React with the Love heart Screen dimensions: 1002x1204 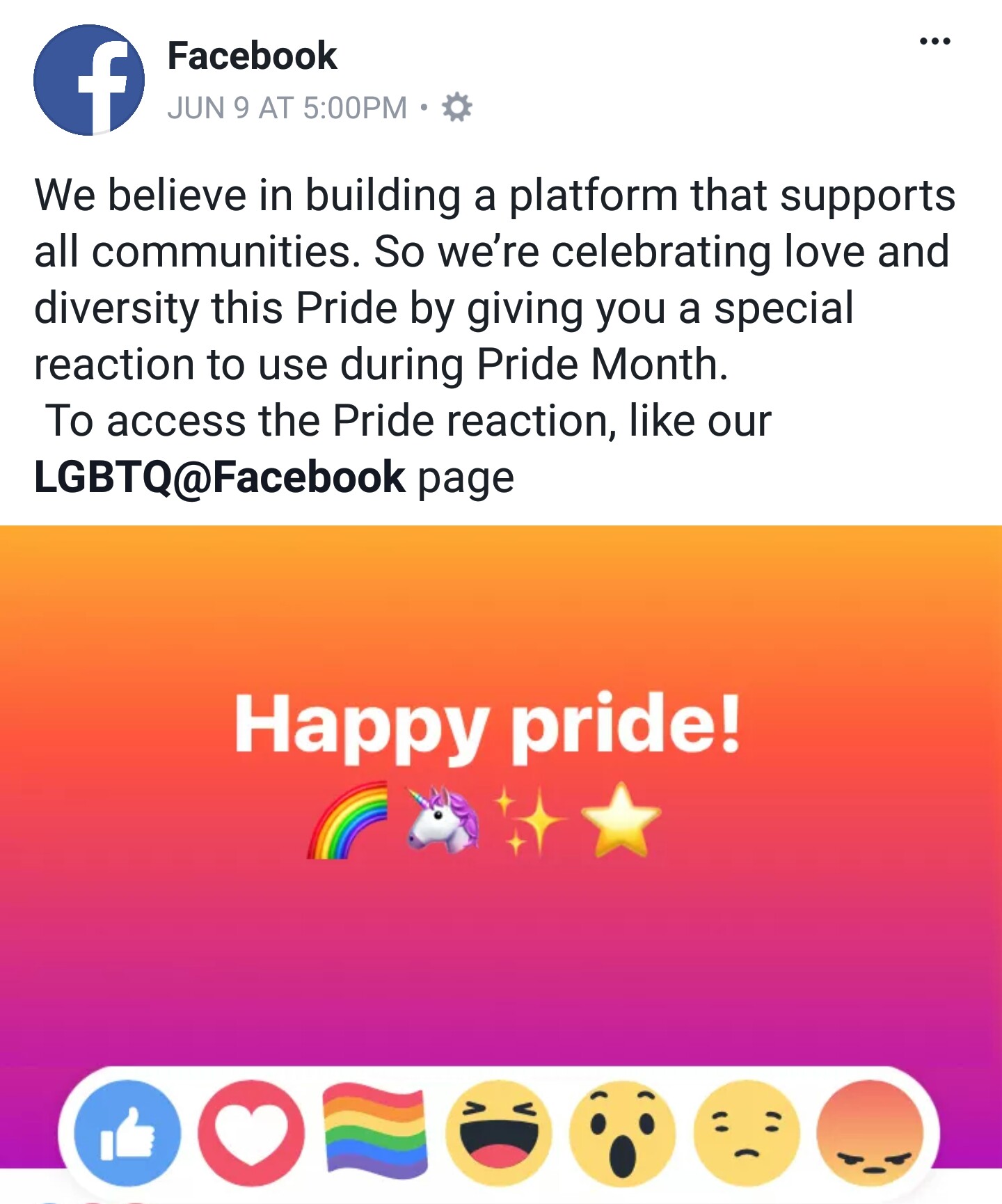[x=251, y=1133]
